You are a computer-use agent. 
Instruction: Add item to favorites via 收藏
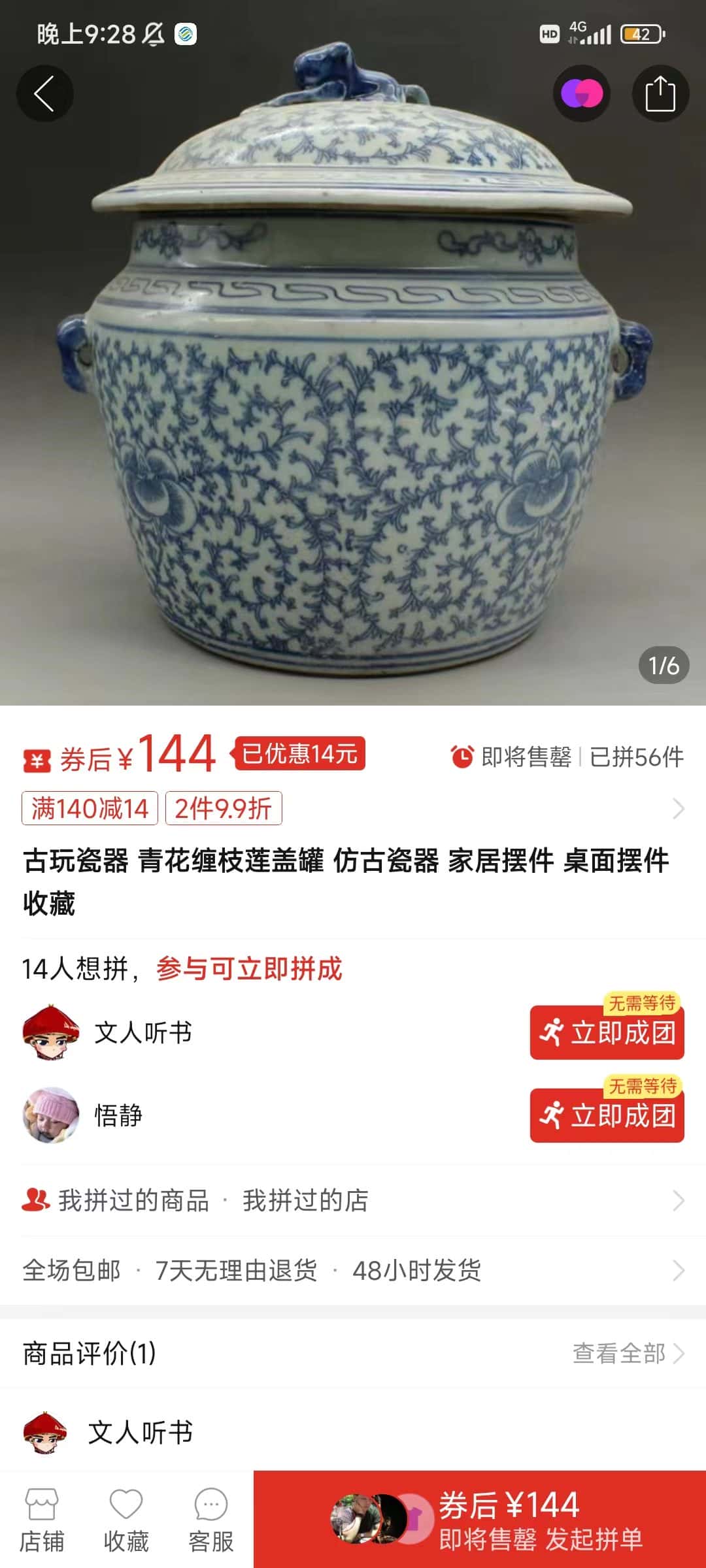[126, 1520]
